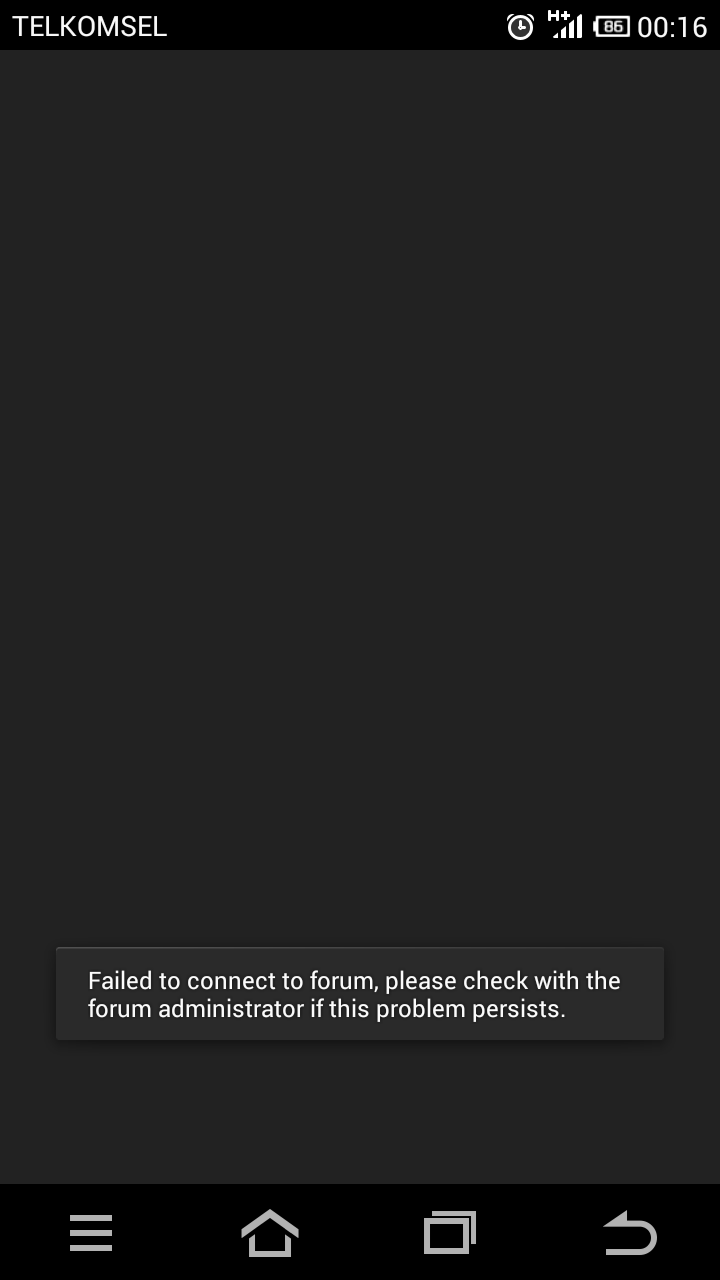Open the recent apps view
Screen dimensions: 720x1280
tap(450, 1232)
